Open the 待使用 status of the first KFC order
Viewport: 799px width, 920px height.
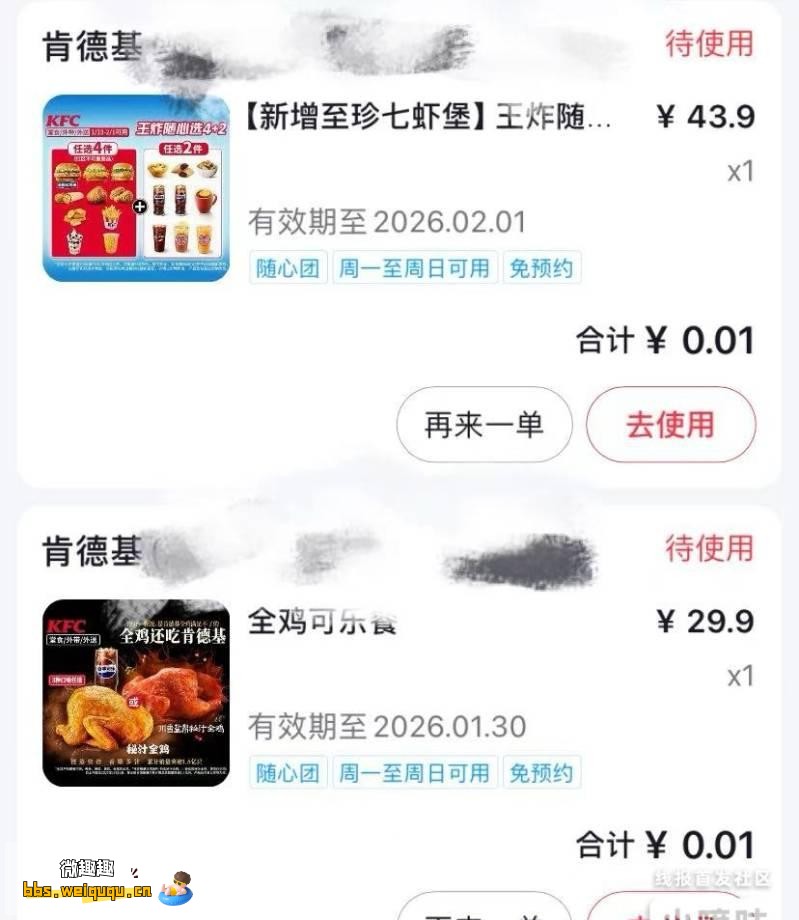coord(709,45)
